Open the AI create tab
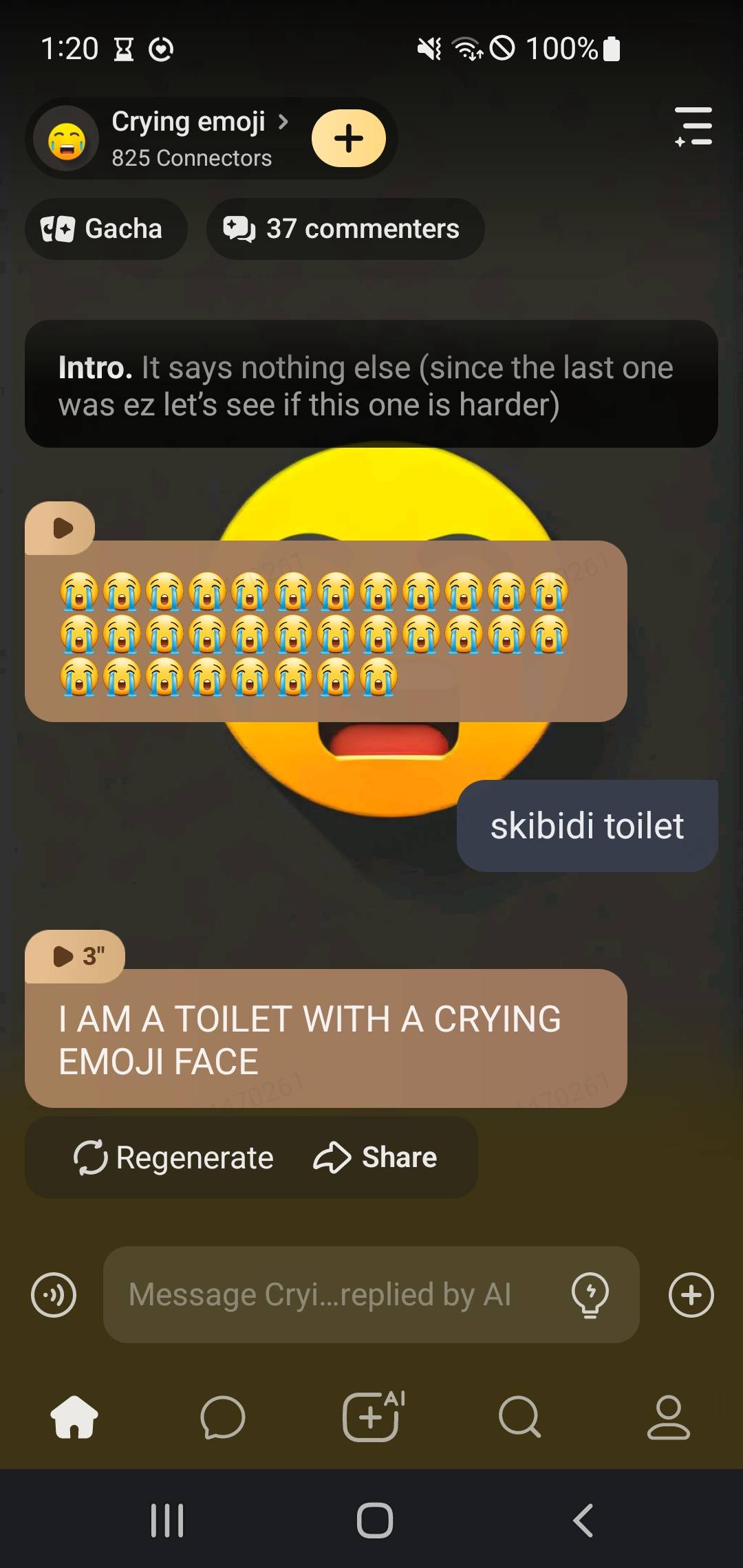The image size is (743, 1568). (372, 1417)
